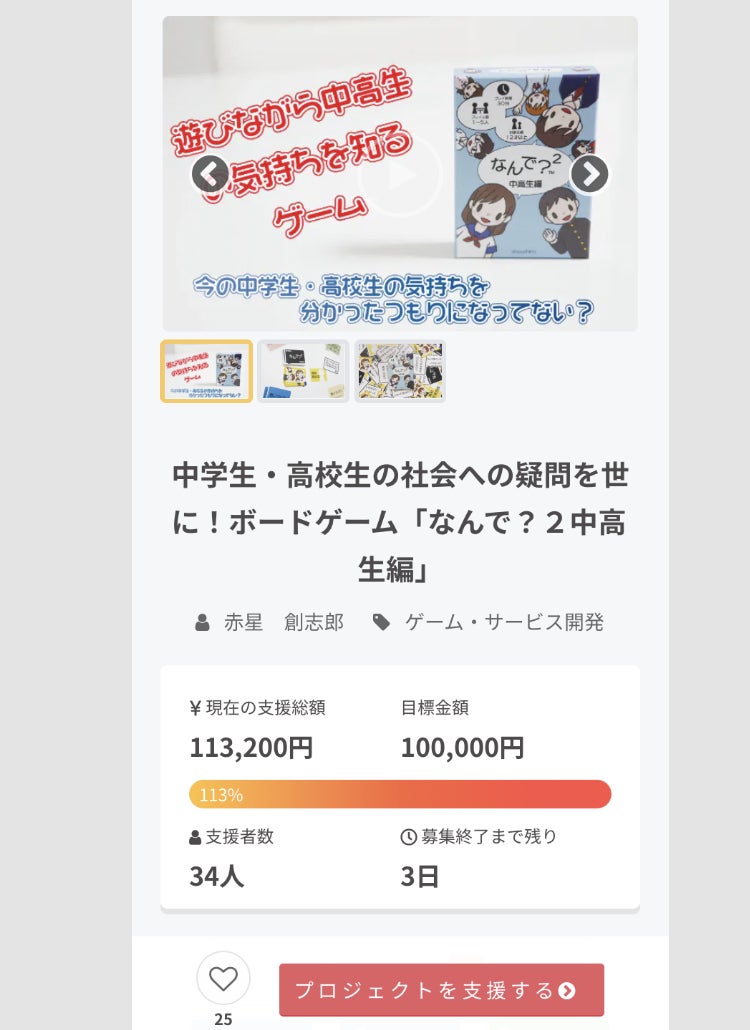Tap プロジェクトを支援する button
This screenshot has height=1030, width=750.
[x=441, y=990]
